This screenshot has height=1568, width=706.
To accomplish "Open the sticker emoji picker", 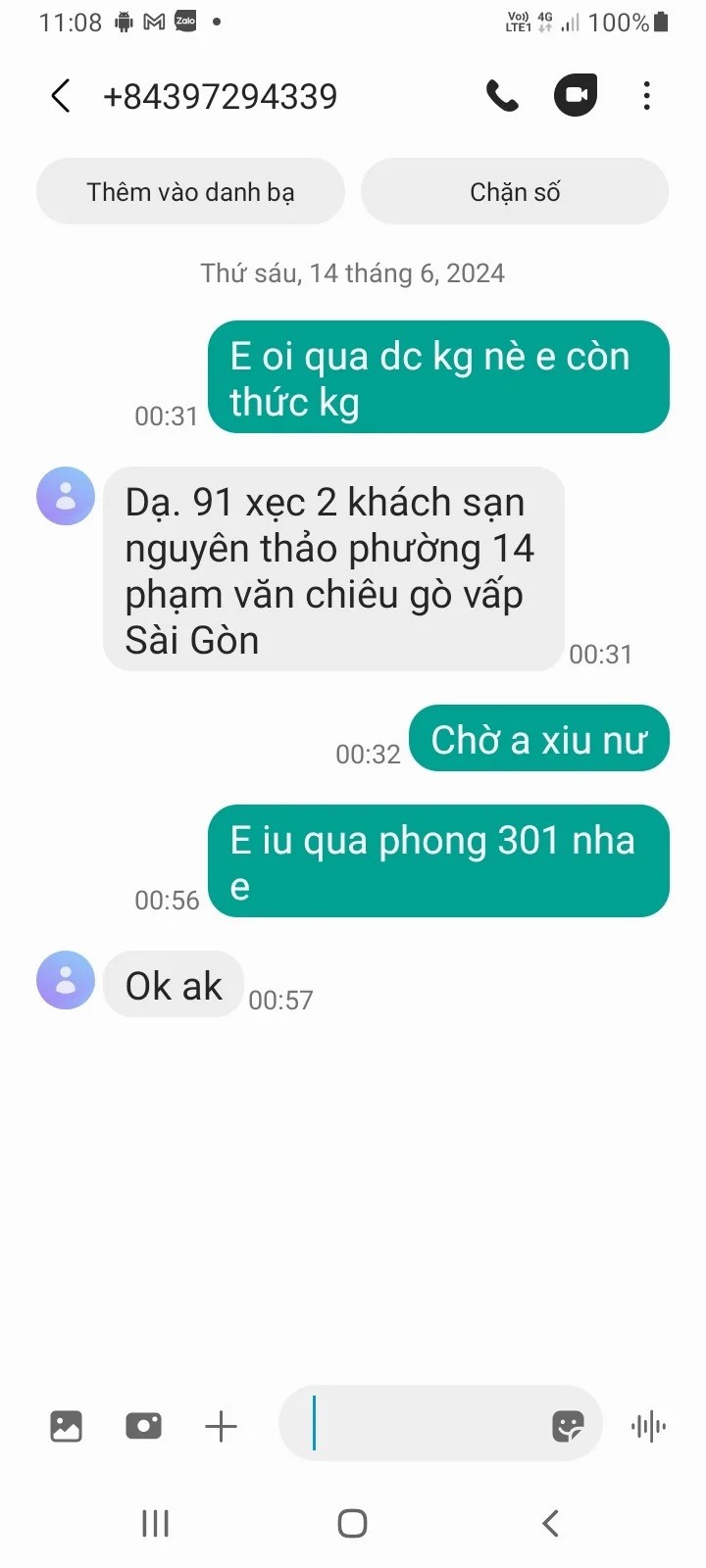I will point(568,1426).
